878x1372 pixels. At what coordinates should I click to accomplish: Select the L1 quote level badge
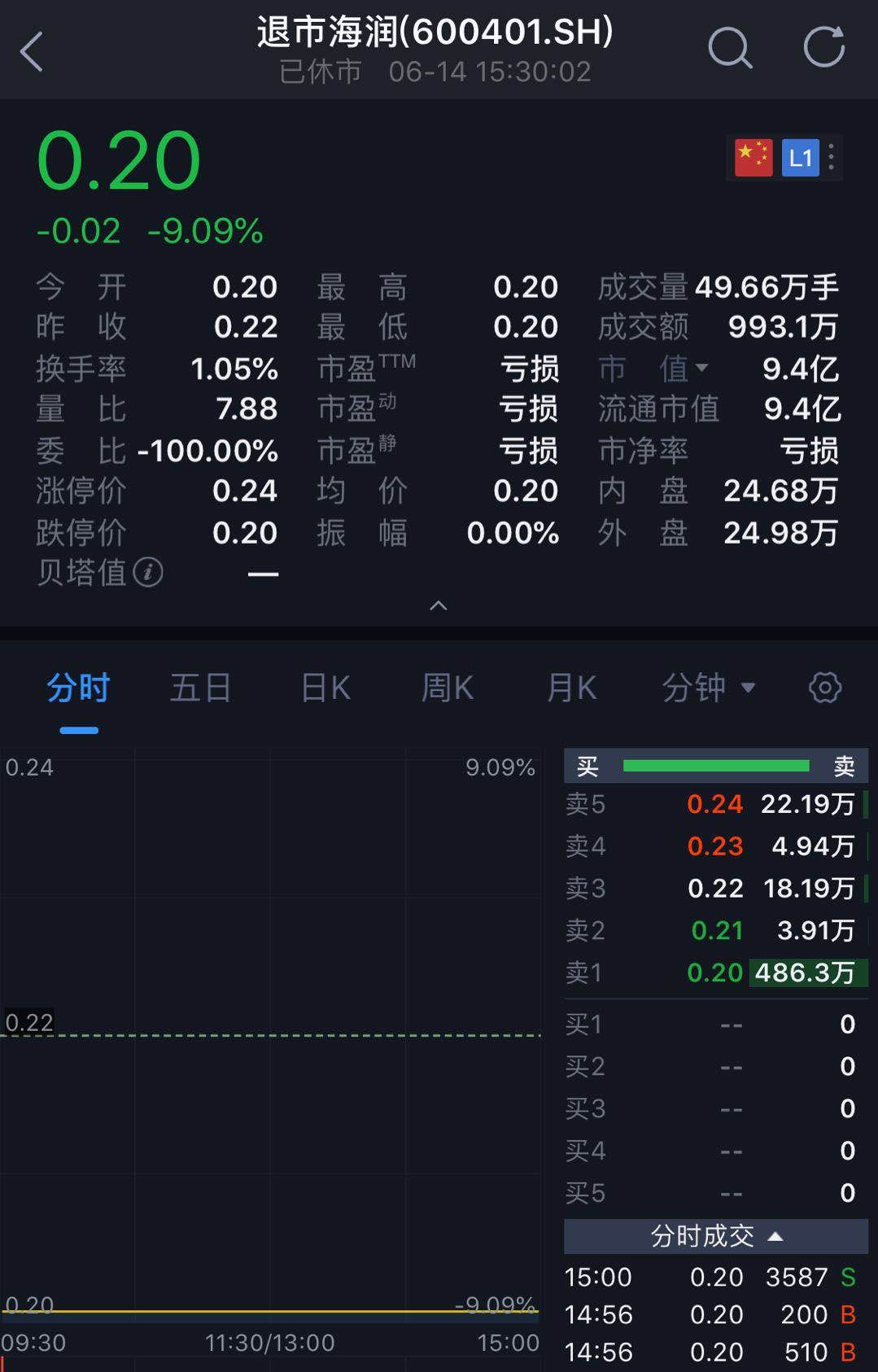[x=800, y=157]
